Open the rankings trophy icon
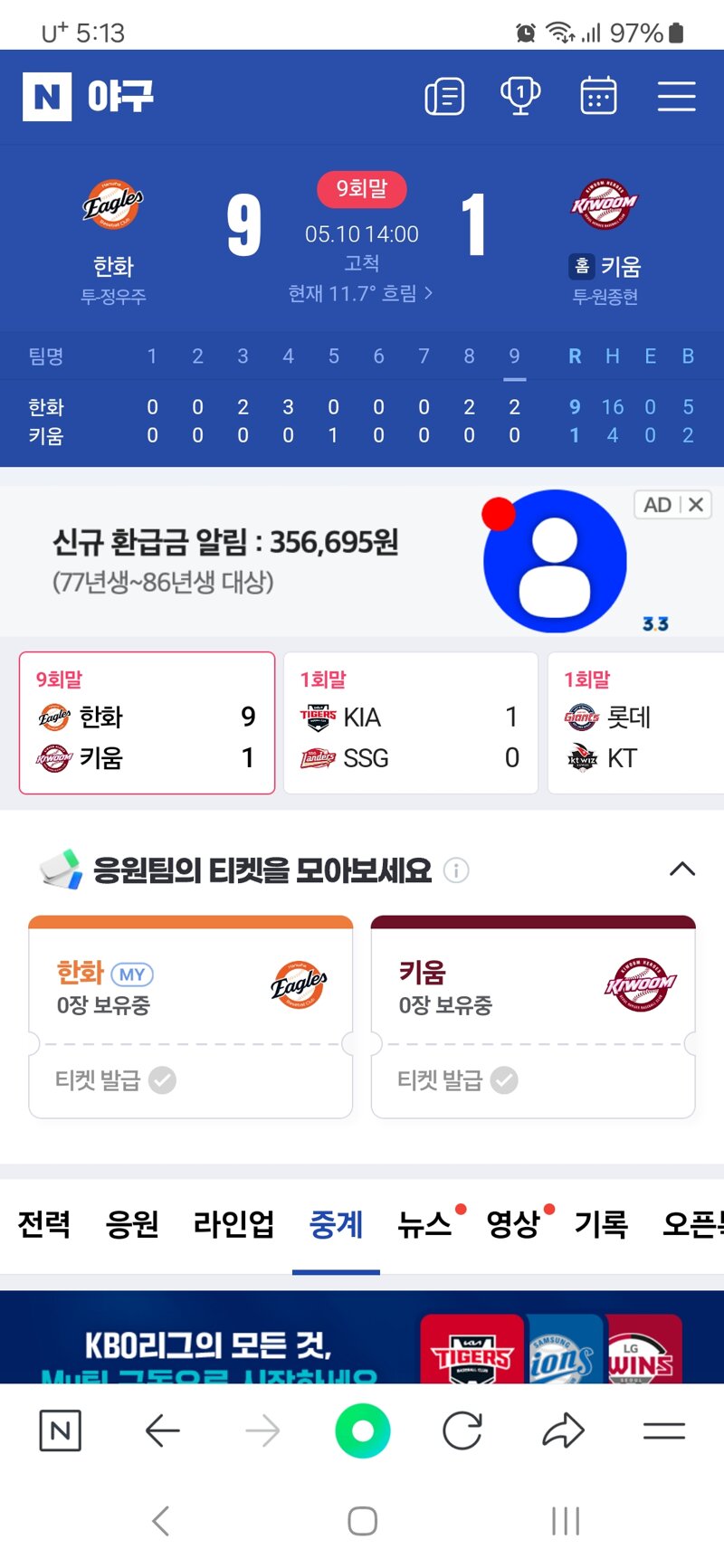Viewport: 724px width, 1568px height. [x=520, y=96]
